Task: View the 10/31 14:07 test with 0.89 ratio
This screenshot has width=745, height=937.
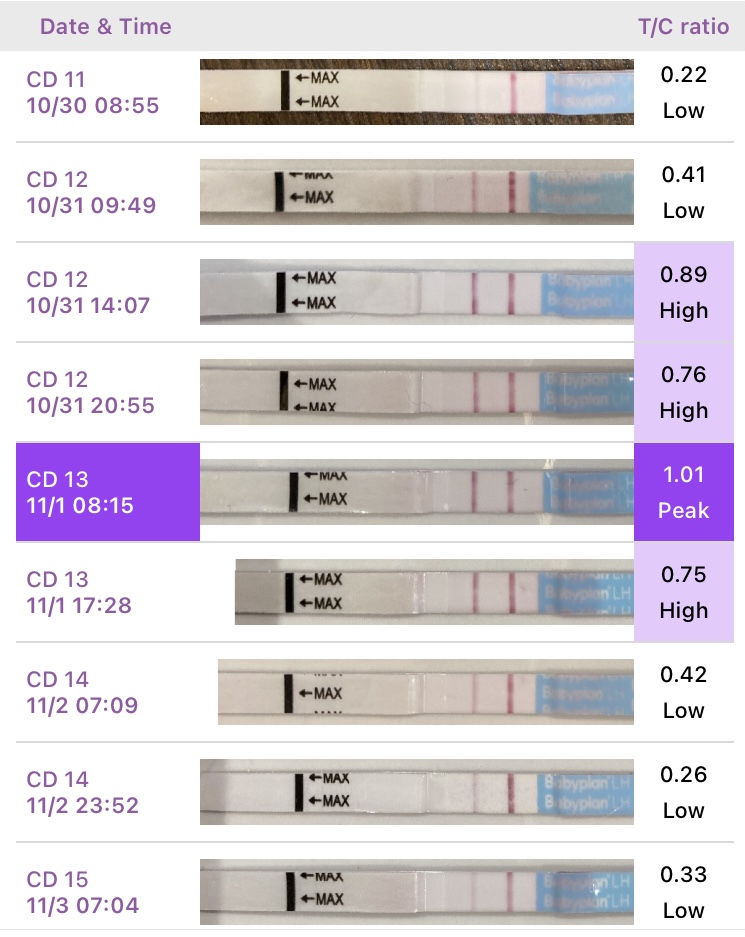Action: [93, 292]
